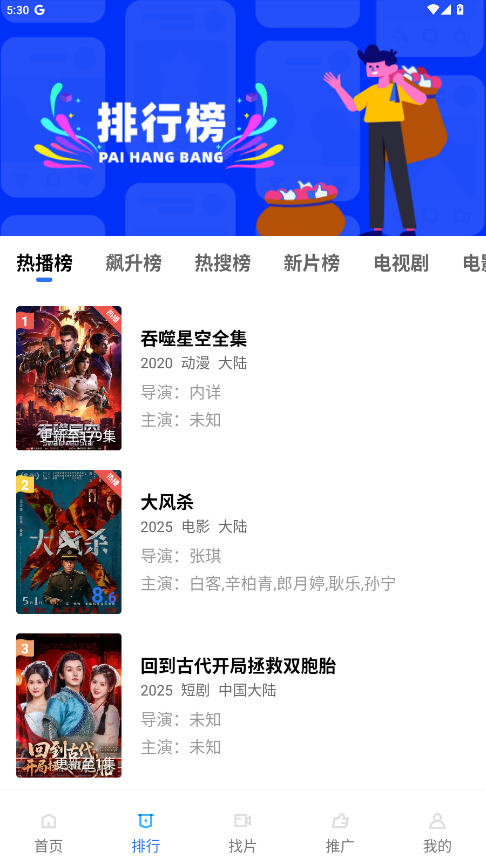Switch to the 飙升榜 tab
The width and height of the screenshot is (486, 864).
pos(133,263)
